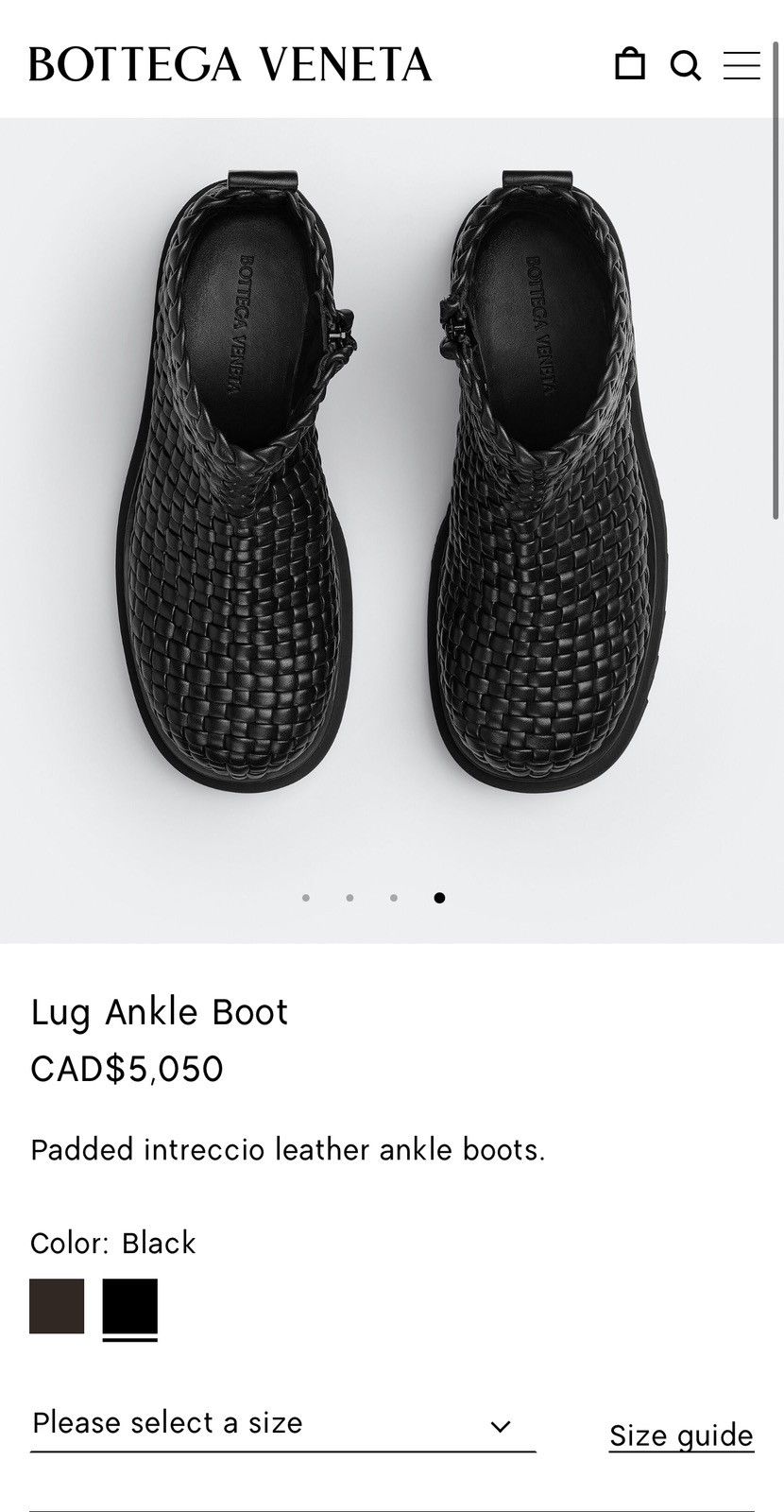Select the third carousel dot

(x=392, y=896)
